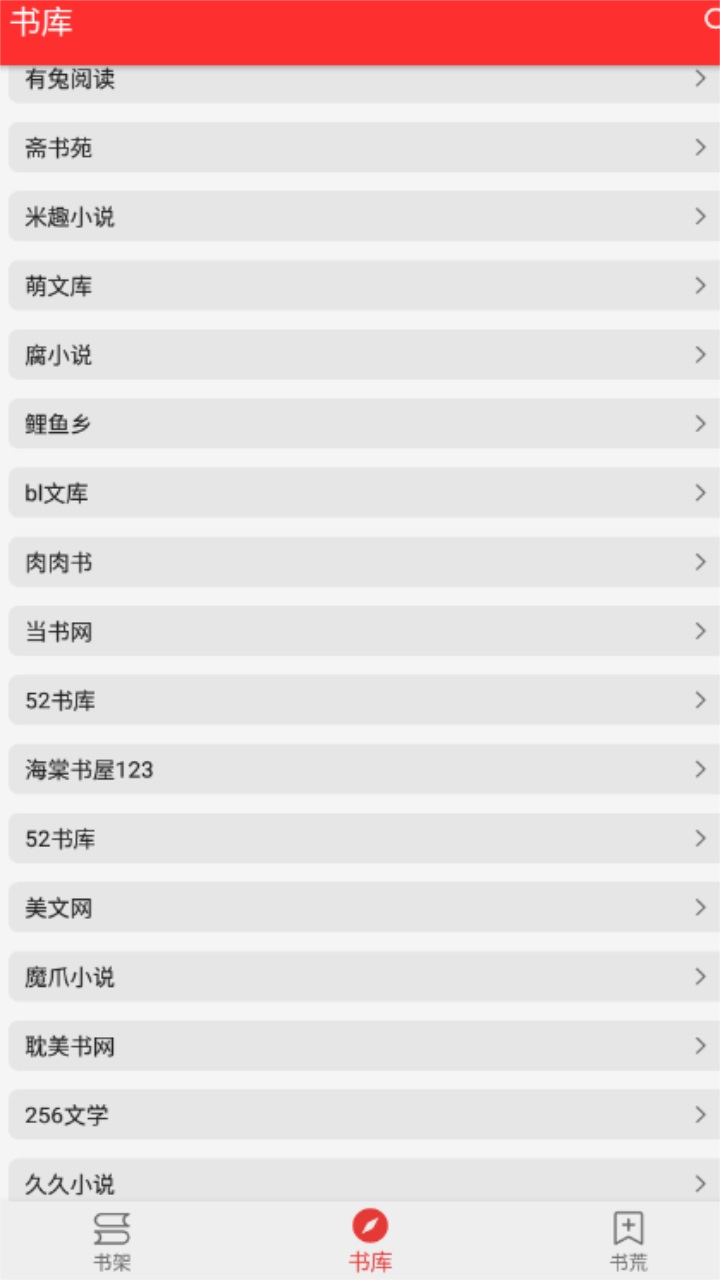Tap the bookshelf icon in bottom navigation
This screenshot has height=1280, width=720.
113,1227
